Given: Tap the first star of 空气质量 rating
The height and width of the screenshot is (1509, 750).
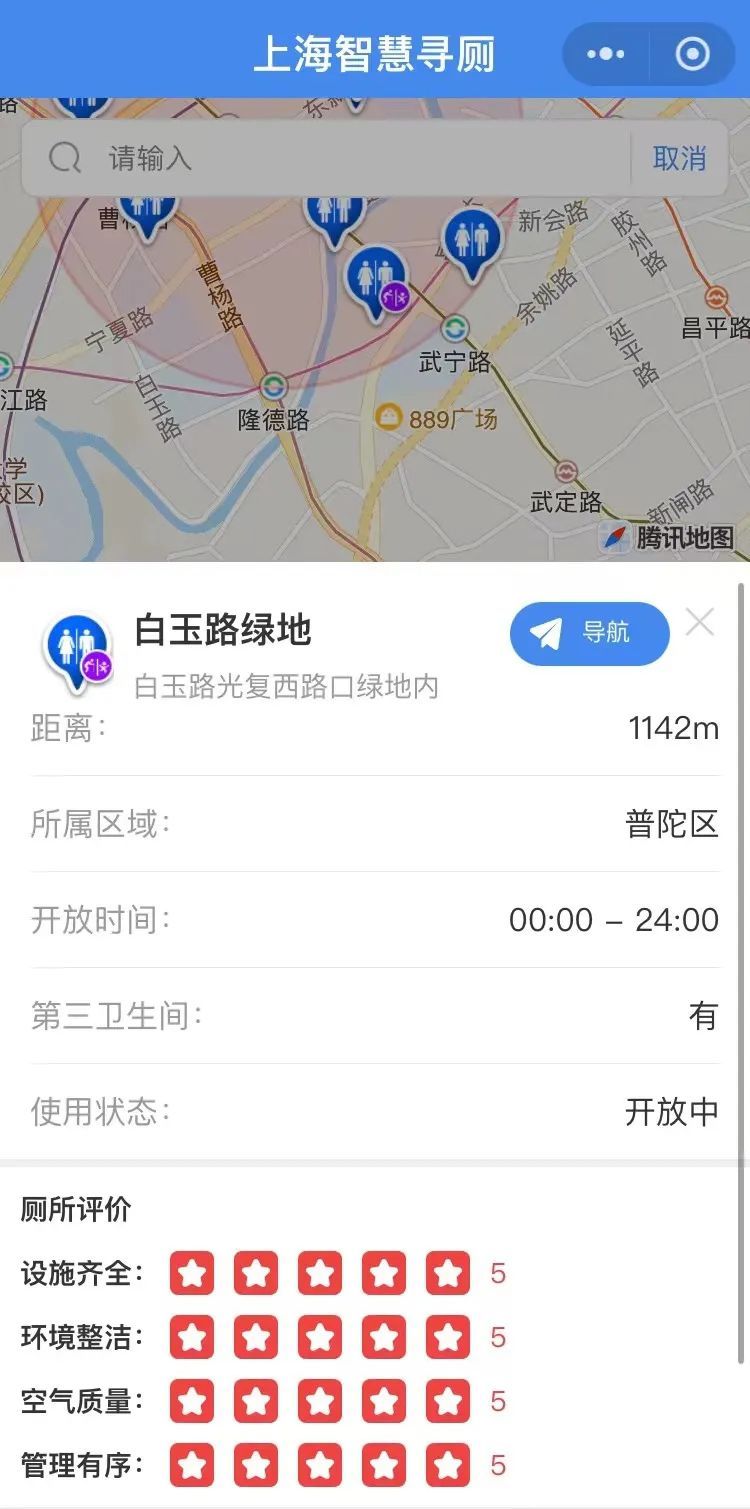Looking at the screenshot, I should [x=192, y=1402].
